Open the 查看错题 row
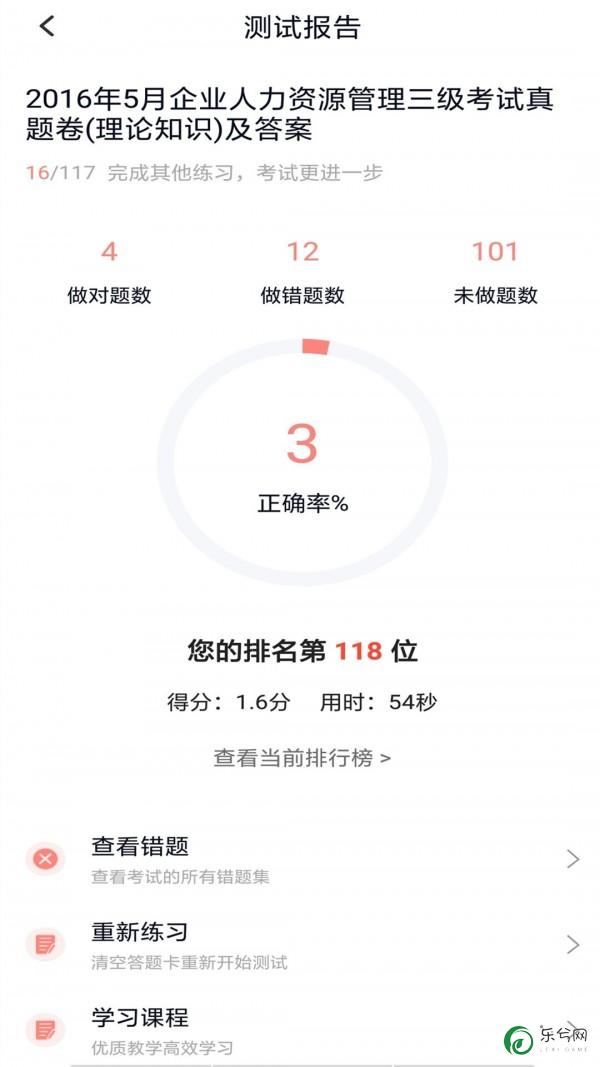Viewport: 600px width, 1067px height. [x=300, y=859]
